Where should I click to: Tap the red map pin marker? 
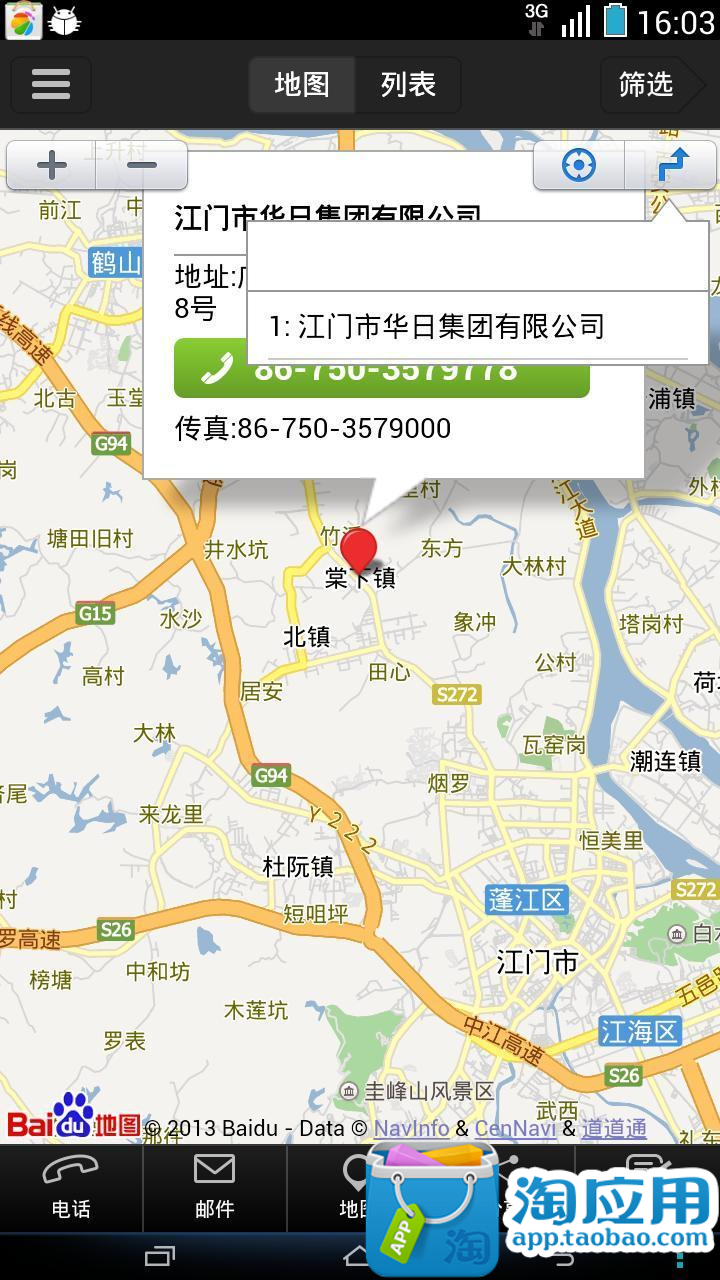pos(358,550)
